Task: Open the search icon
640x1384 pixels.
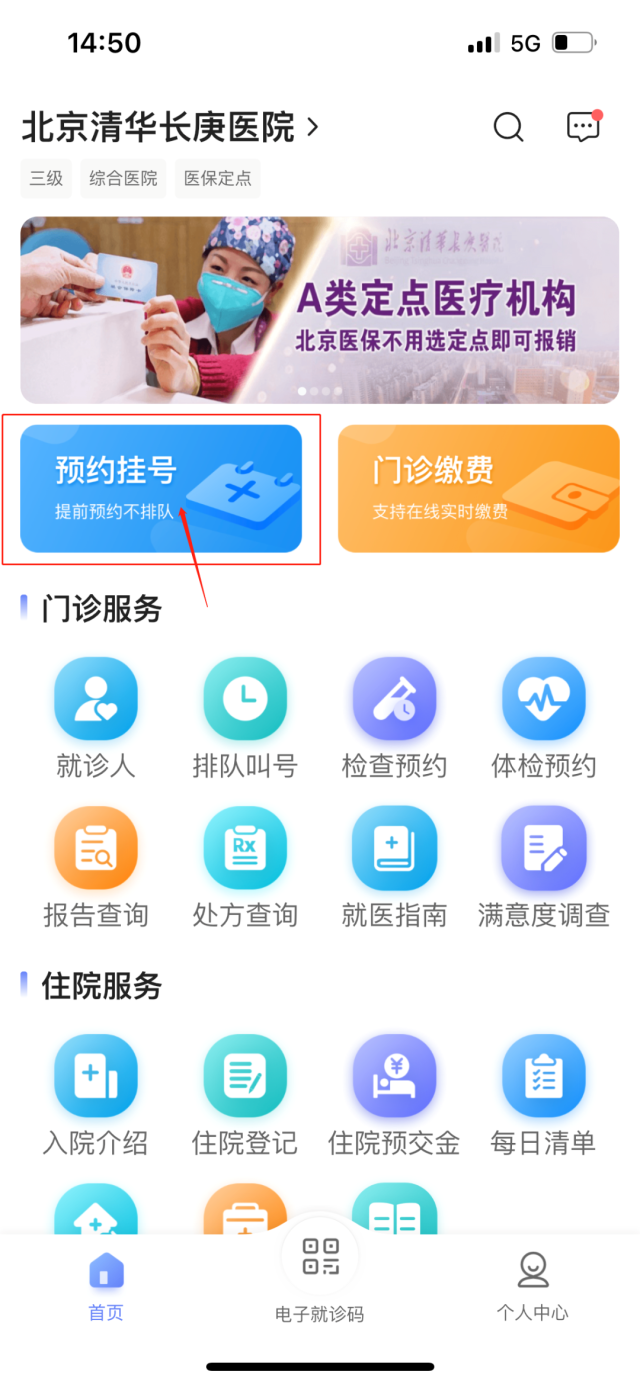Action: (508, 127)
